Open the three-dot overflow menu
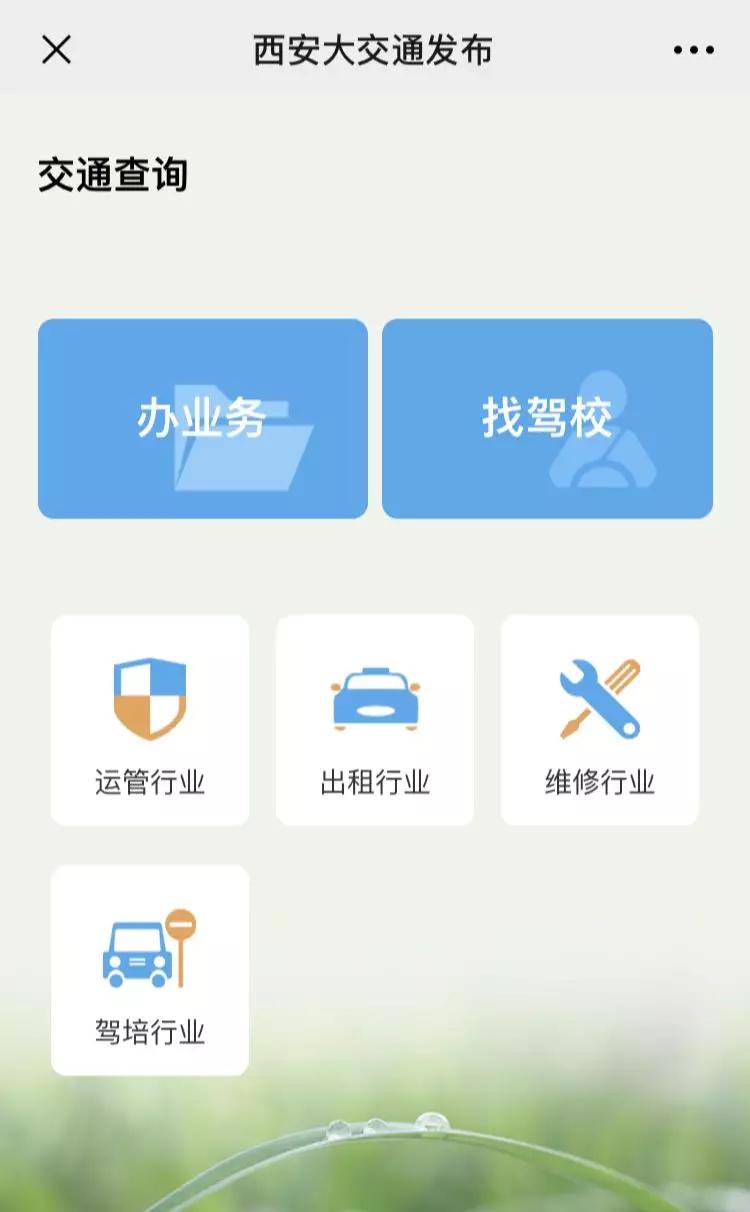This screenshot has width=750, height=1212. coord(694,50)
